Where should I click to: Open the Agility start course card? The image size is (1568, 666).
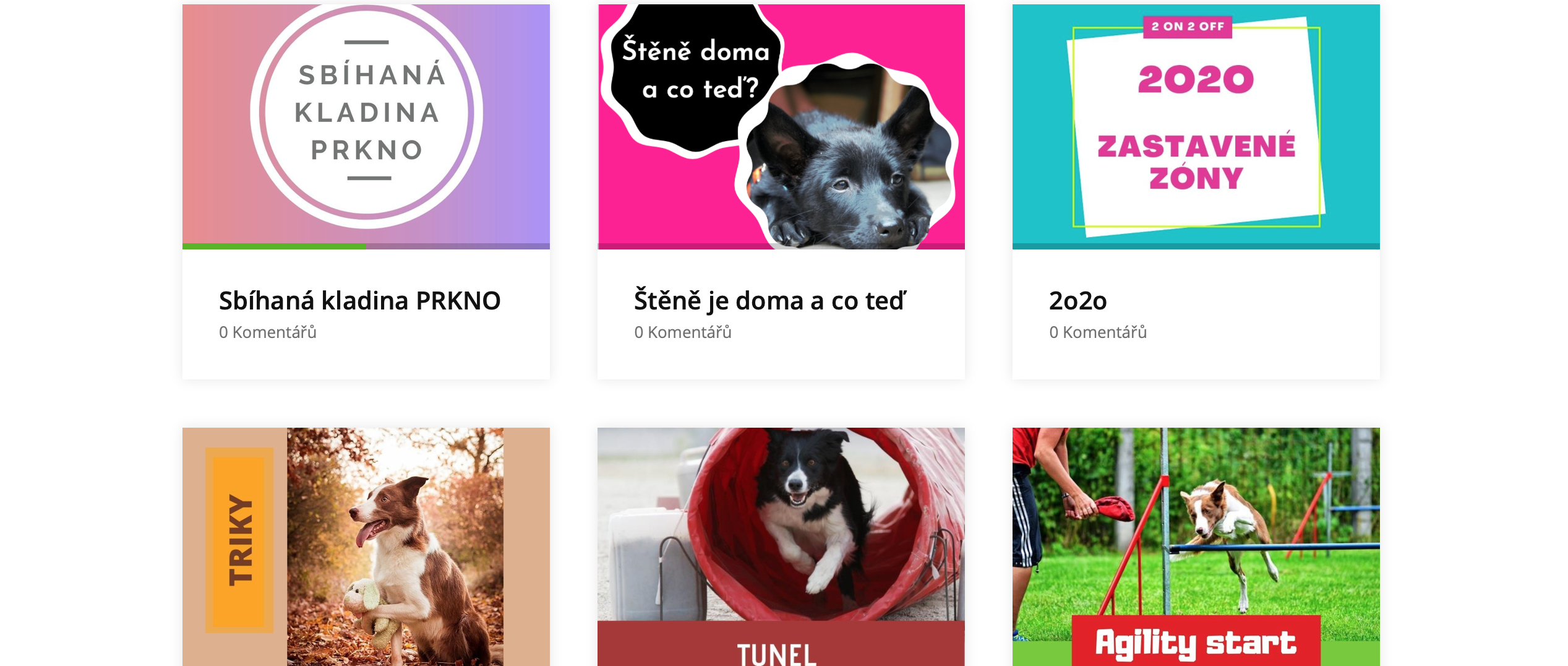point(1195,546)
